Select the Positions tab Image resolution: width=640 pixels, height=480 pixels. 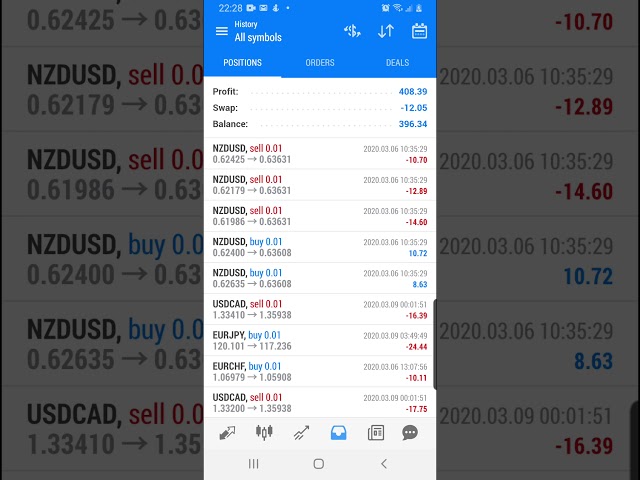(x=242, y=63)
